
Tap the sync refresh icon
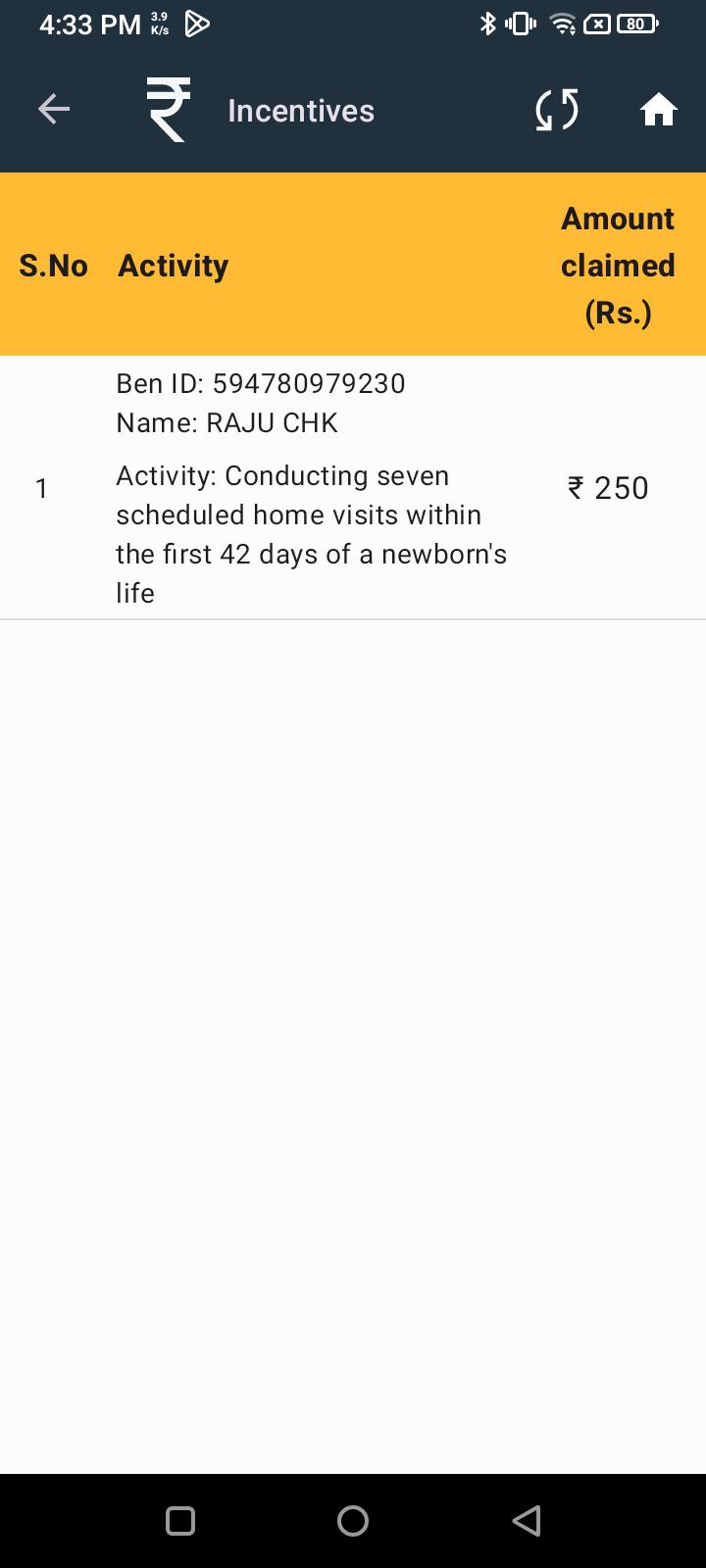pyautogui.click(x=557, y=110)
